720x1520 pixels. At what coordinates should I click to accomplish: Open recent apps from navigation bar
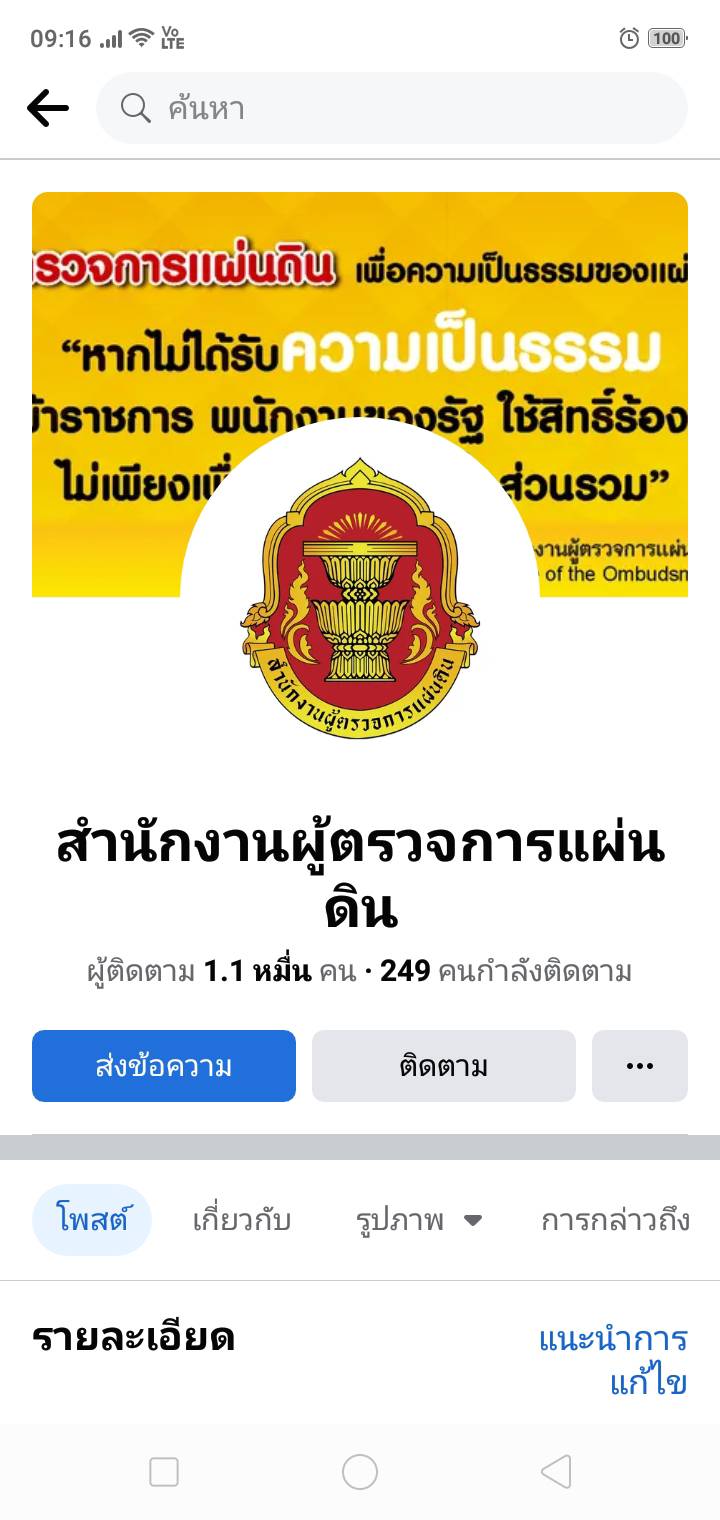164,1472
